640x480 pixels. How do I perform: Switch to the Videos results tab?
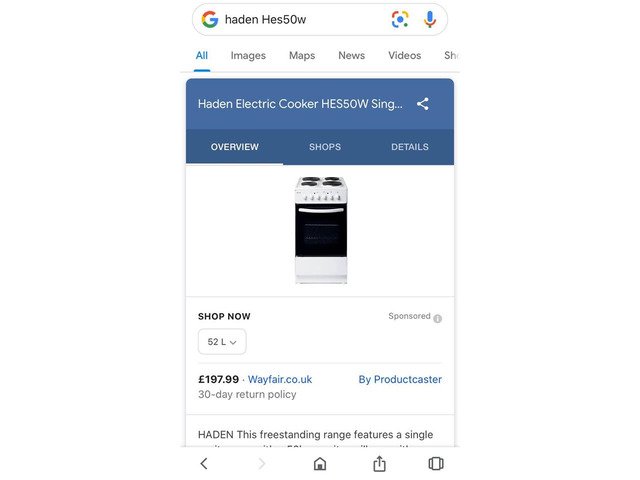(x=404, y=56)
